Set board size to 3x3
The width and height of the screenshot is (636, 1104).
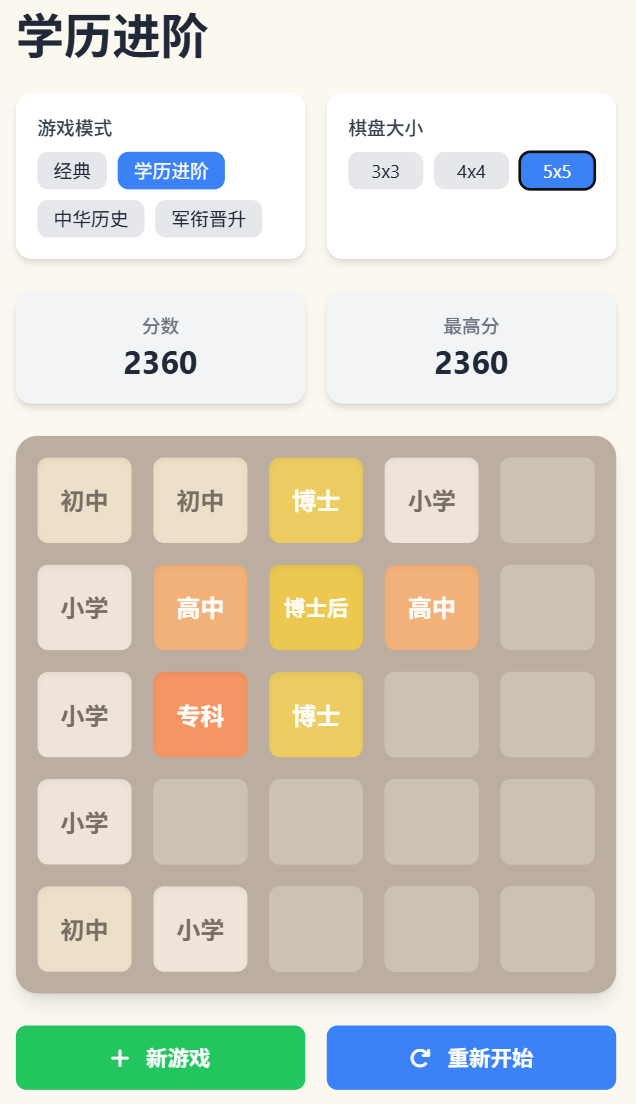pyautogui.click(x=385, y=171)
